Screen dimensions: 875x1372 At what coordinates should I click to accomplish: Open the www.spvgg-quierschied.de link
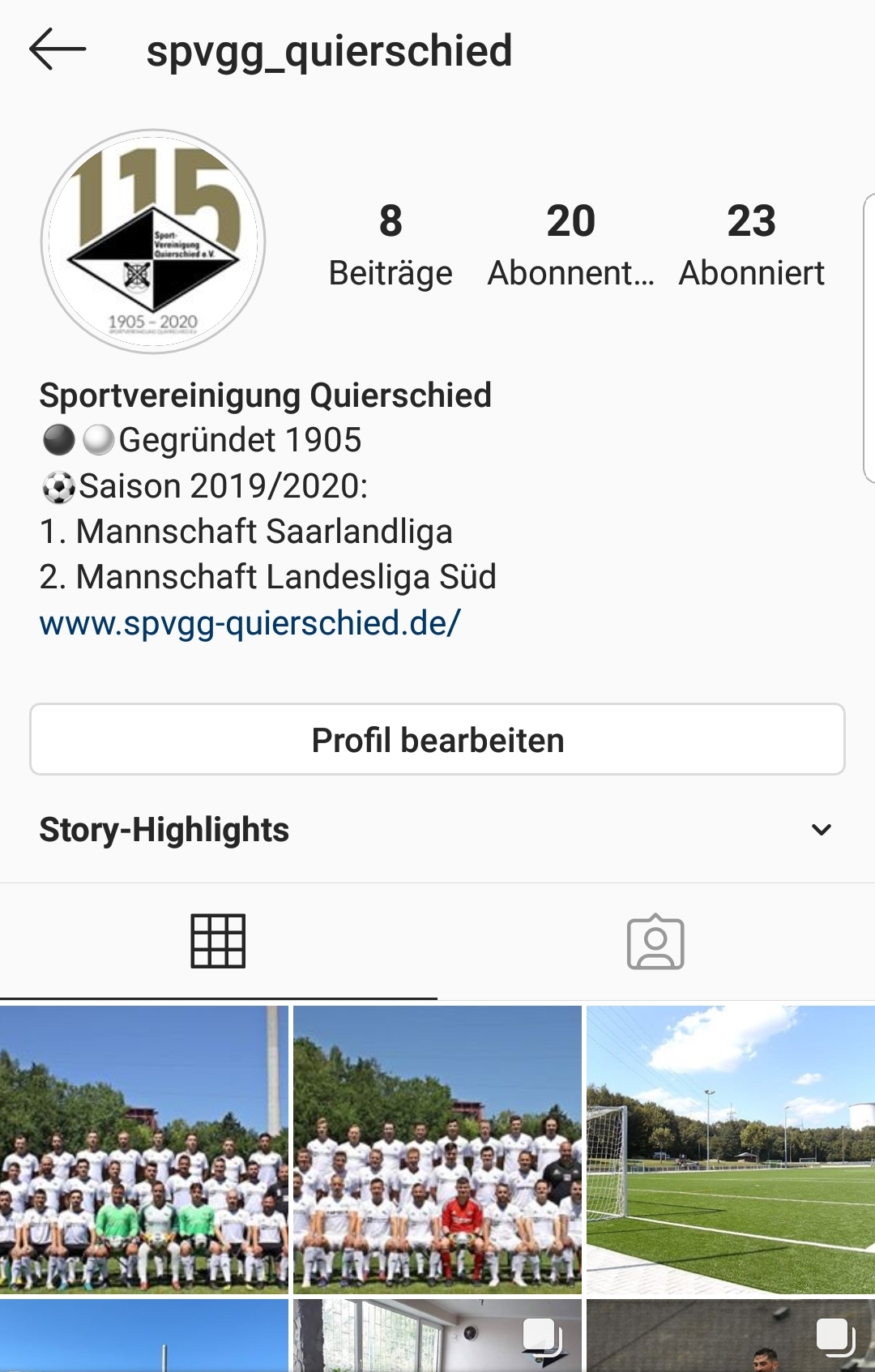click(x=250, y=623)
